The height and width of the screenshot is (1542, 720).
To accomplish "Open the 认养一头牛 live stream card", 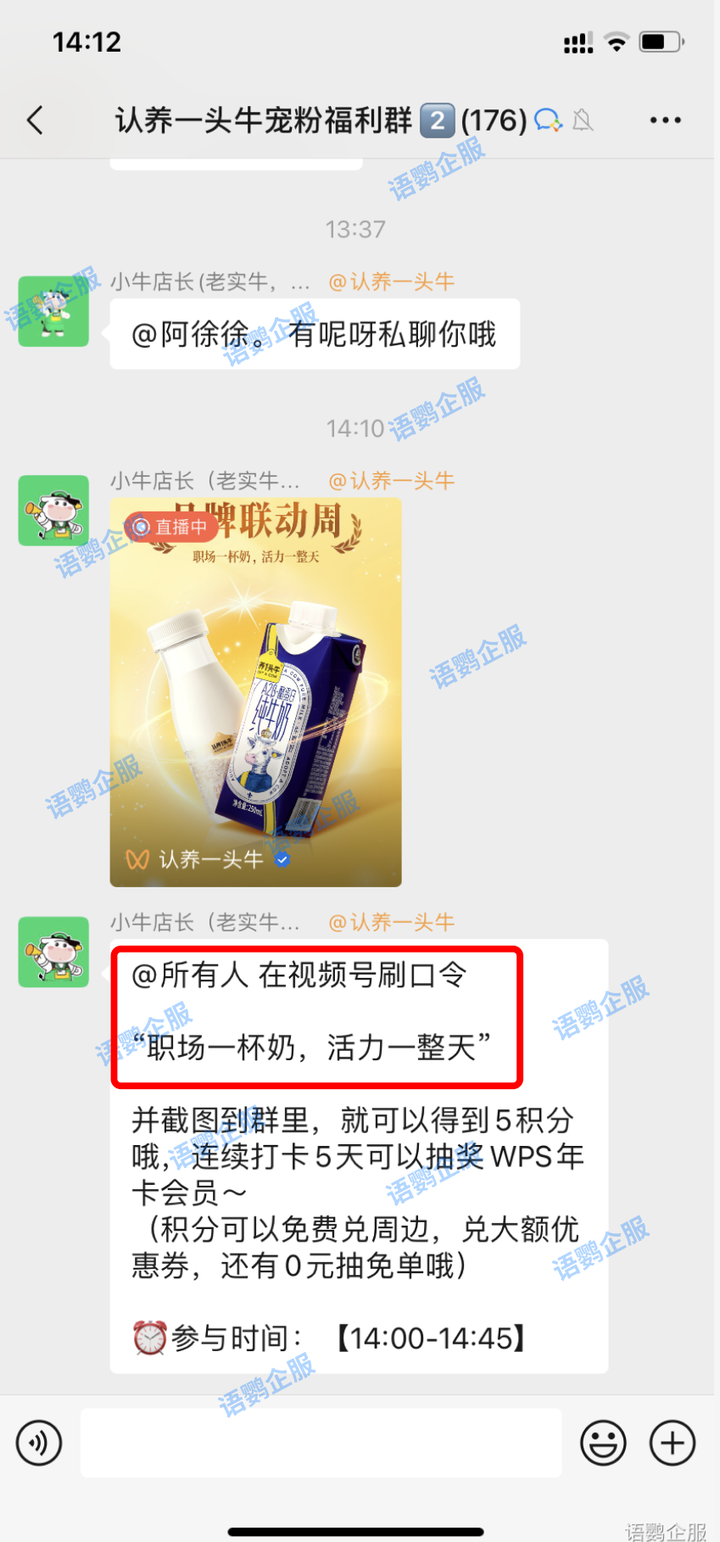I will (x=255, y=692).
